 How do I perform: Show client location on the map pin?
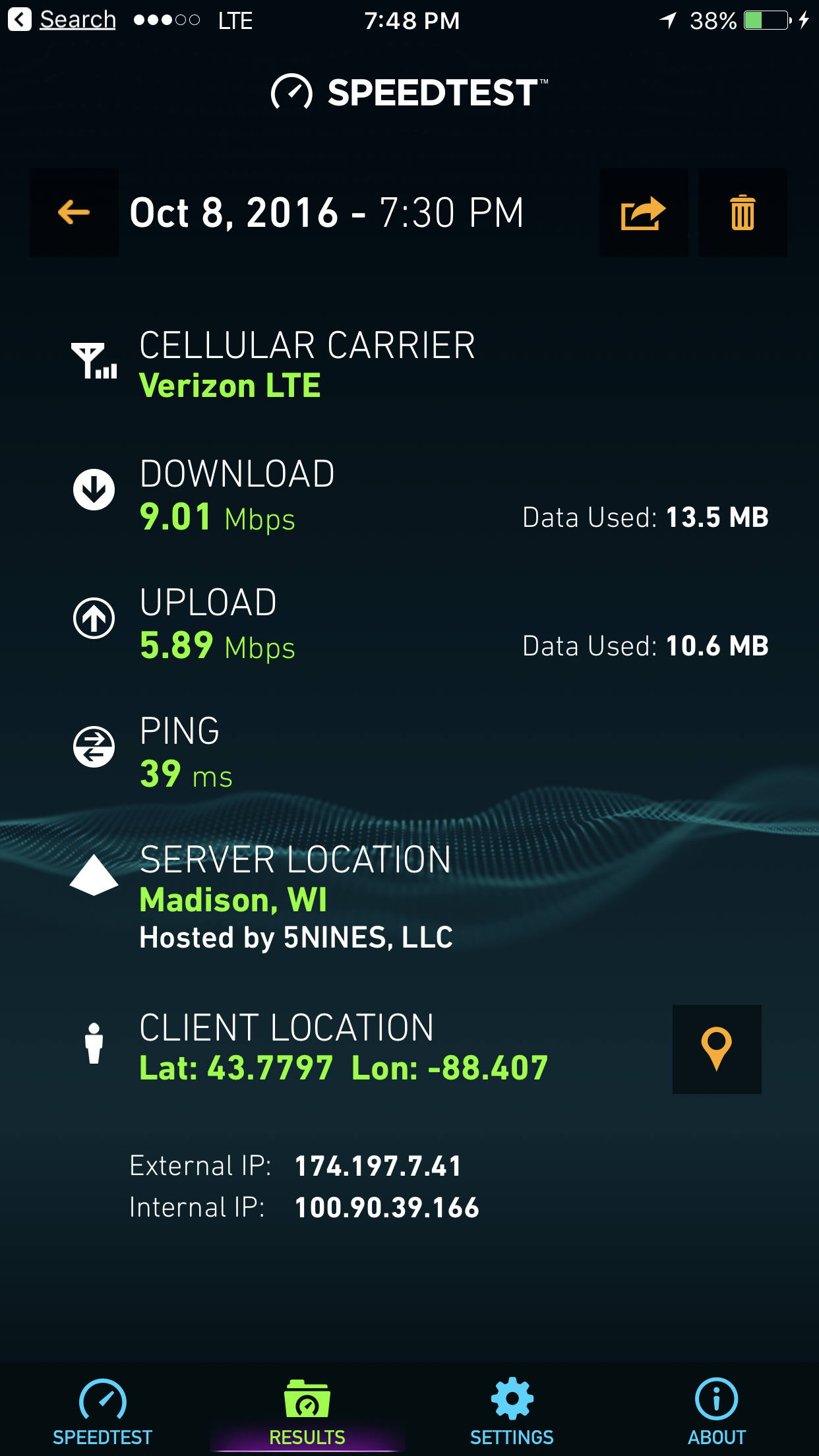(x=717, y=1049)
